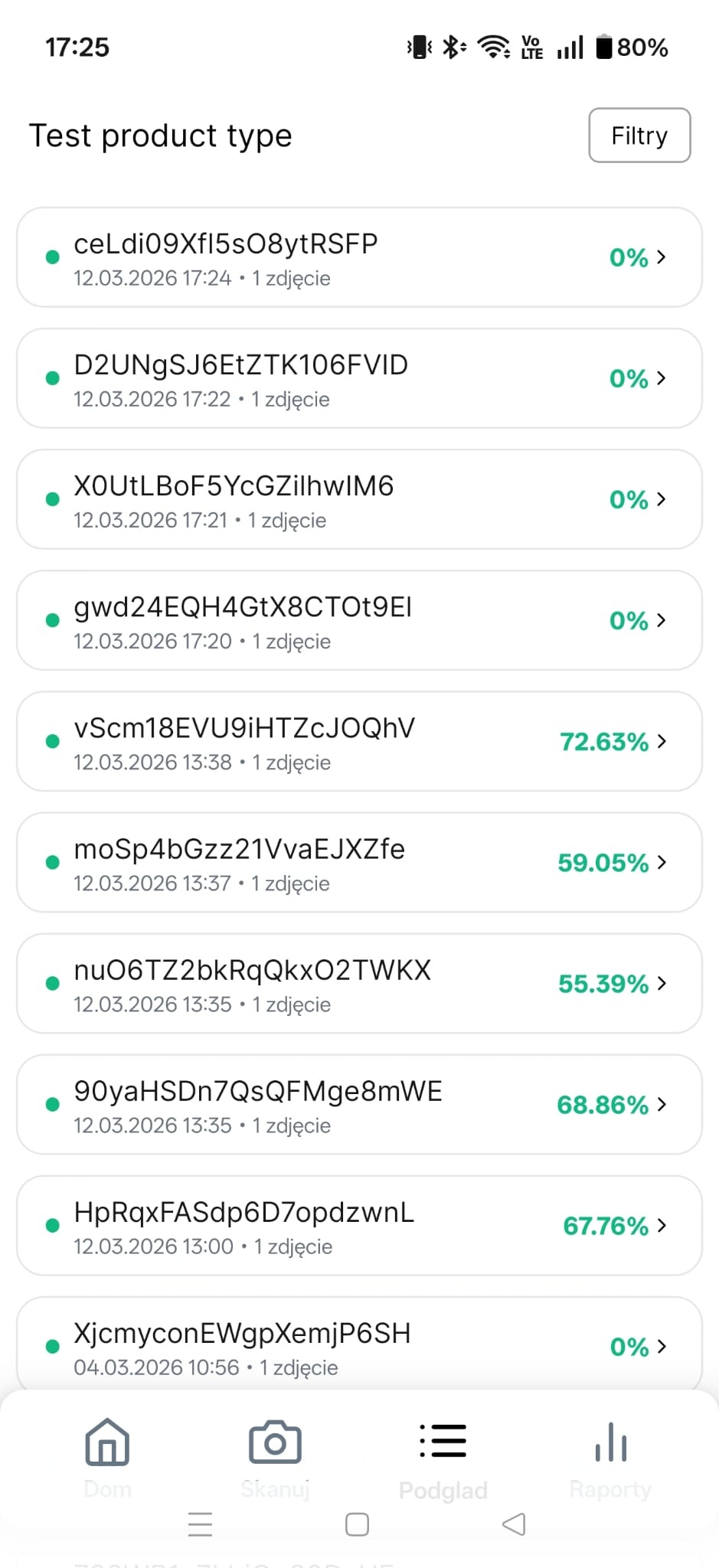The width and height of the screenshot is (719, 1568).
Task: Tap the system home button
Action: [x=357, y=1524]
